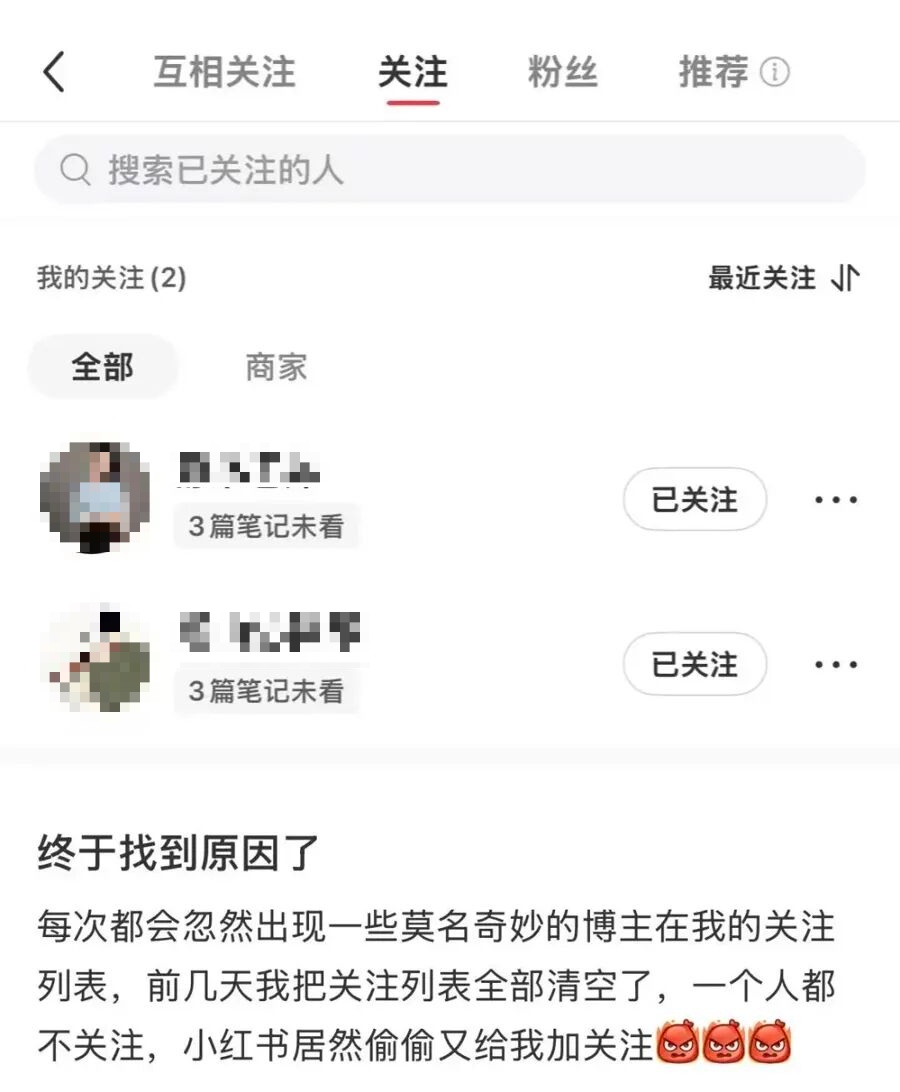The height and width of the screenshot is (1092, 900).
Task: Click the back arrow at top left
Action: pos(55,71)
